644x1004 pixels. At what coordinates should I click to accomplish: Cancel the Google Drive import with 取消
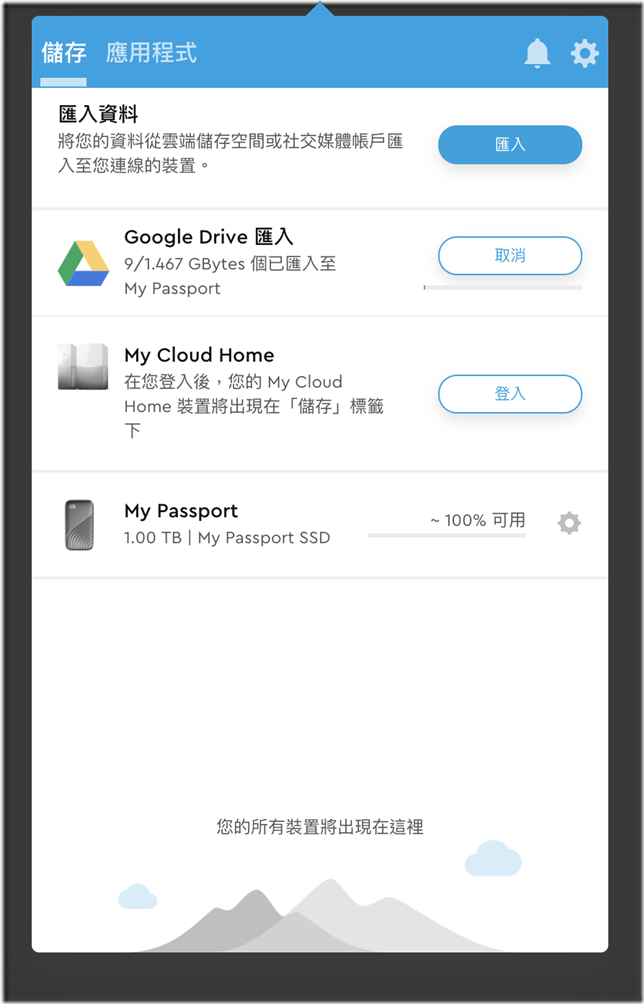[510, 256]
